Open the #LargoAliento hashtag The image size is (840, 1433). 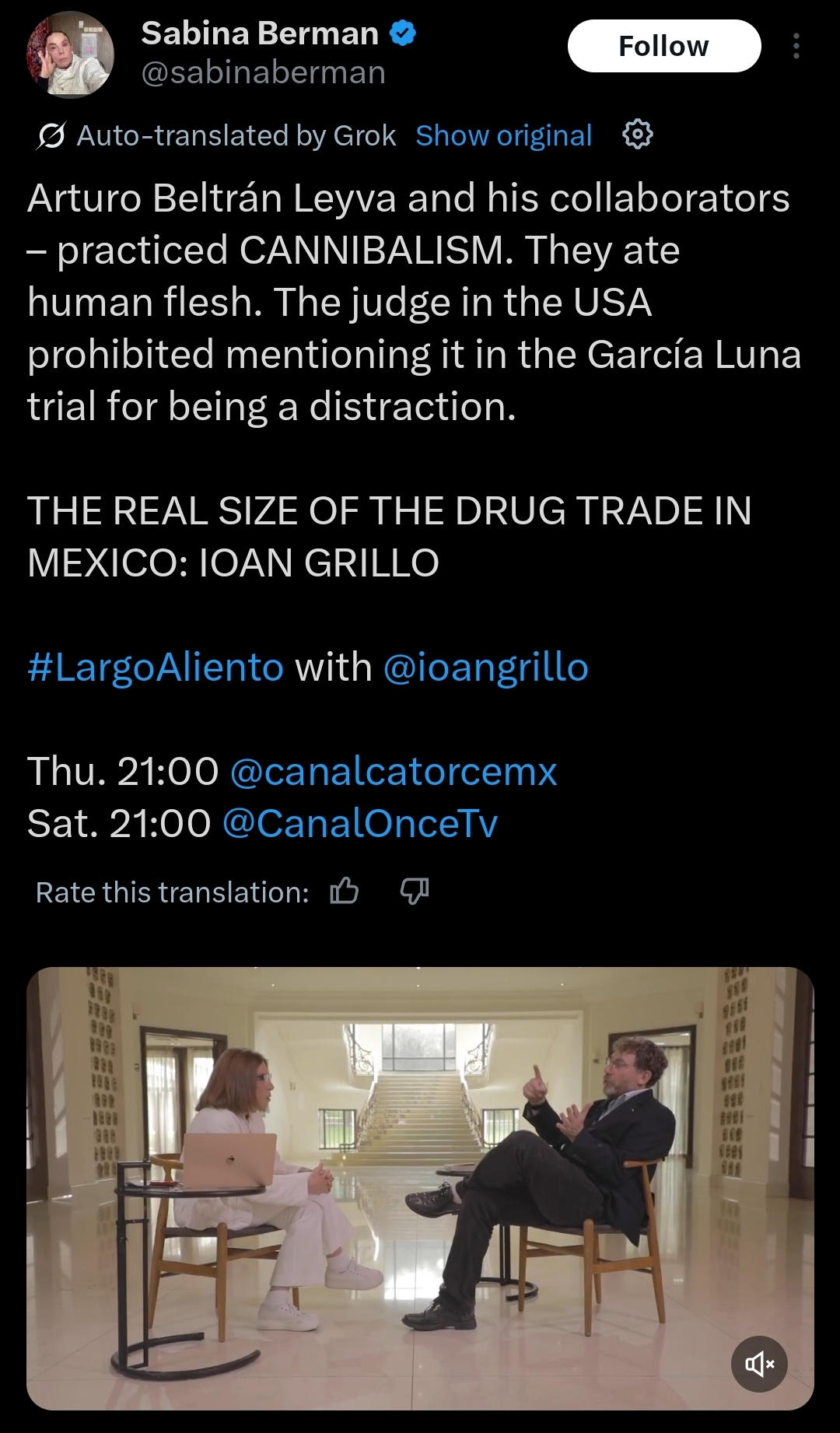click(156, 667)
